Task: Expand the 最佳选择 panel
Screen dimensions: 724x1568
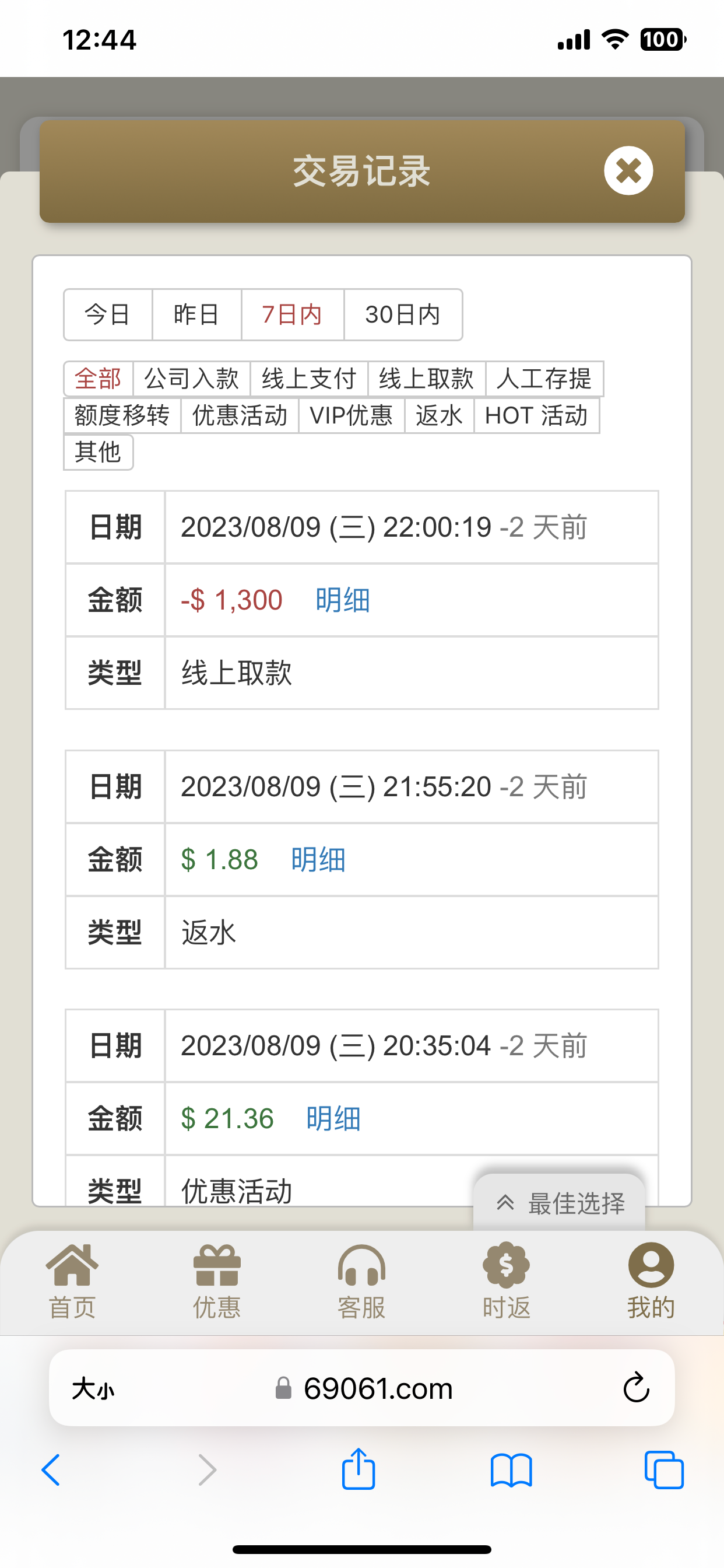Action: coord(559,1203)
